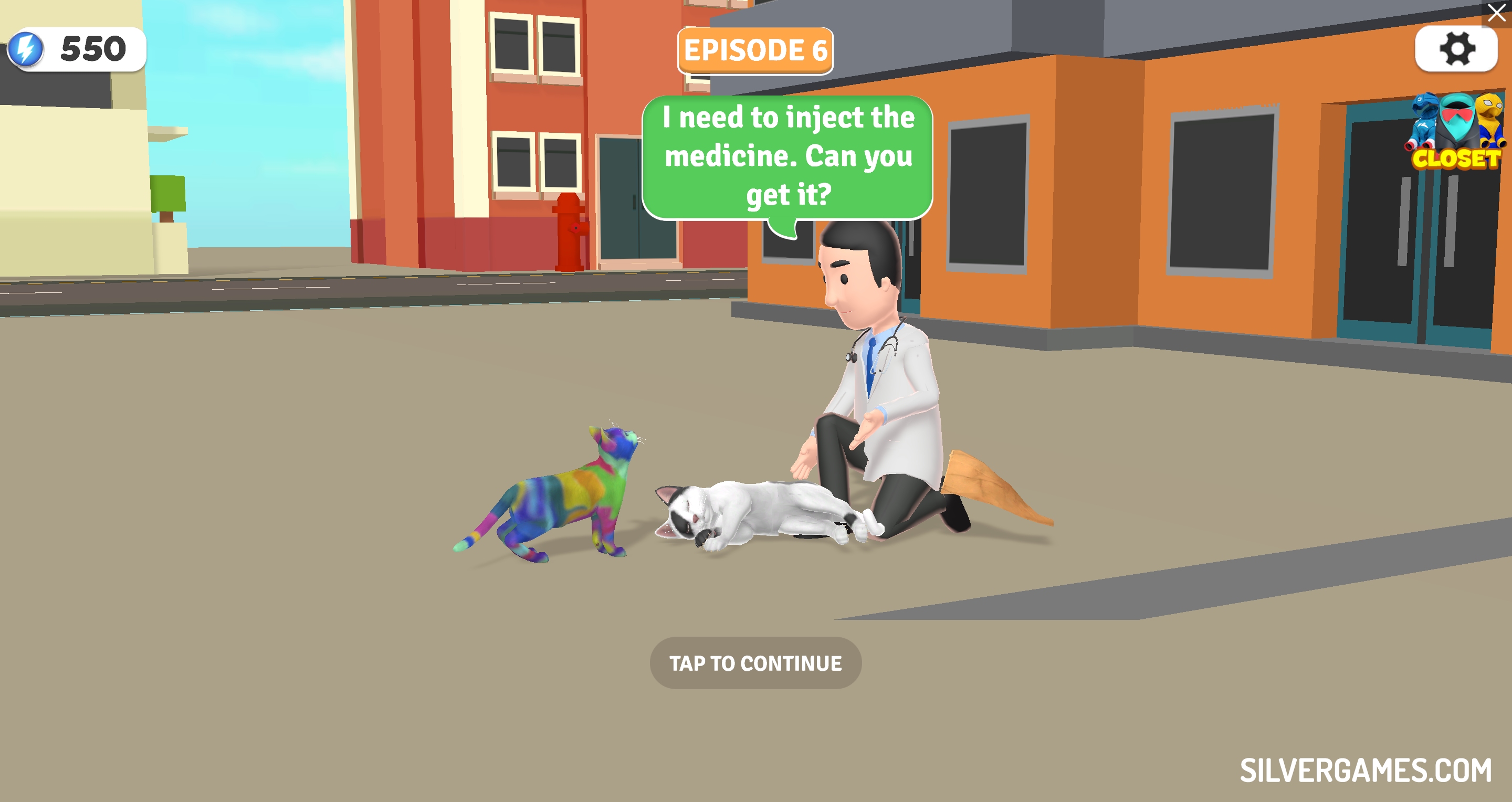Image resolution: width=1512 pixels, height=802 pixels.
Task: Close the game window
Action: pyautogui.click(x=1497, y=12)
